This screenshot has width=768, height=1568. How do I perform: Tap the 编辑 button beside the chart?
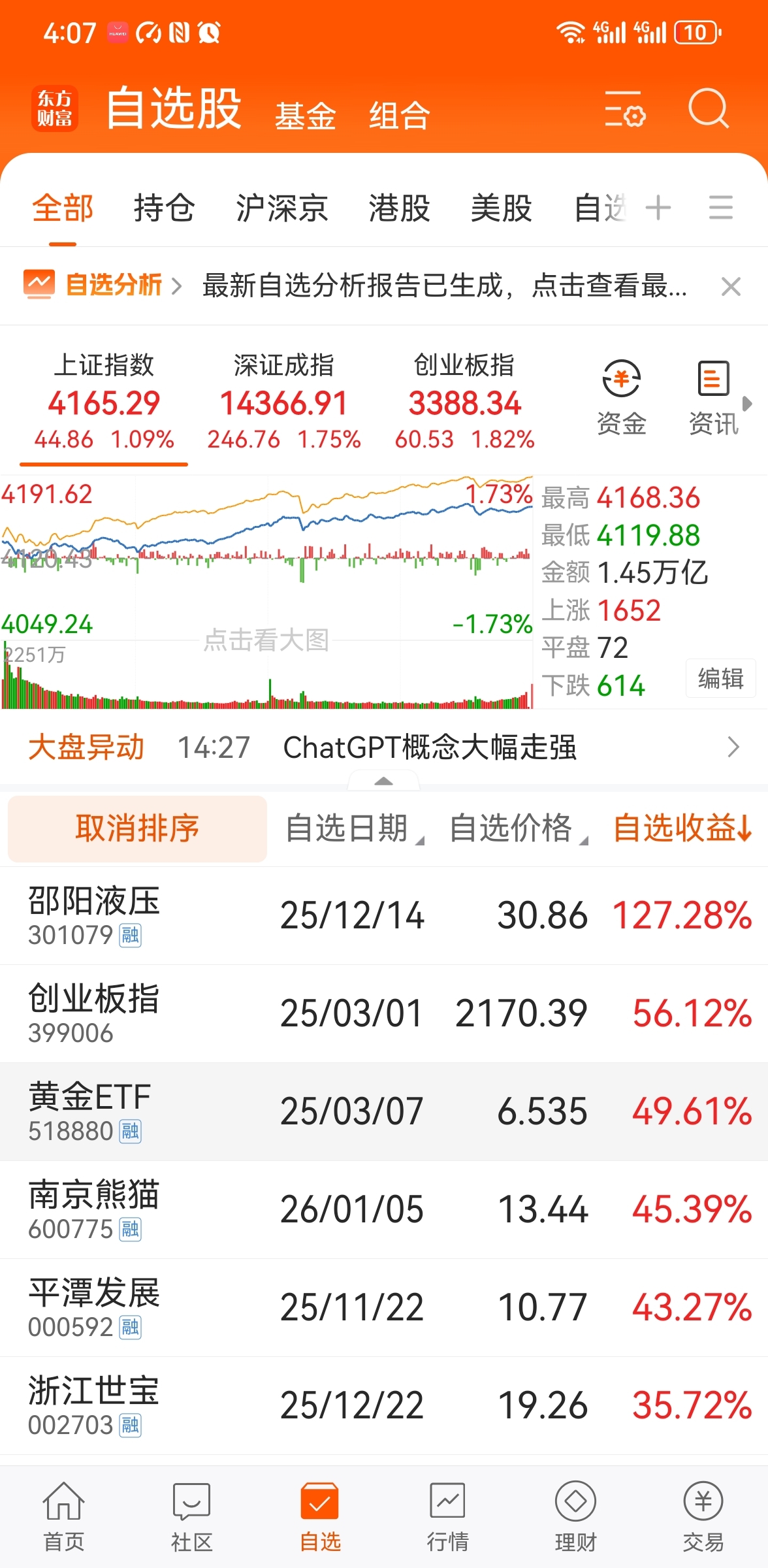click(x=720, y=678)
